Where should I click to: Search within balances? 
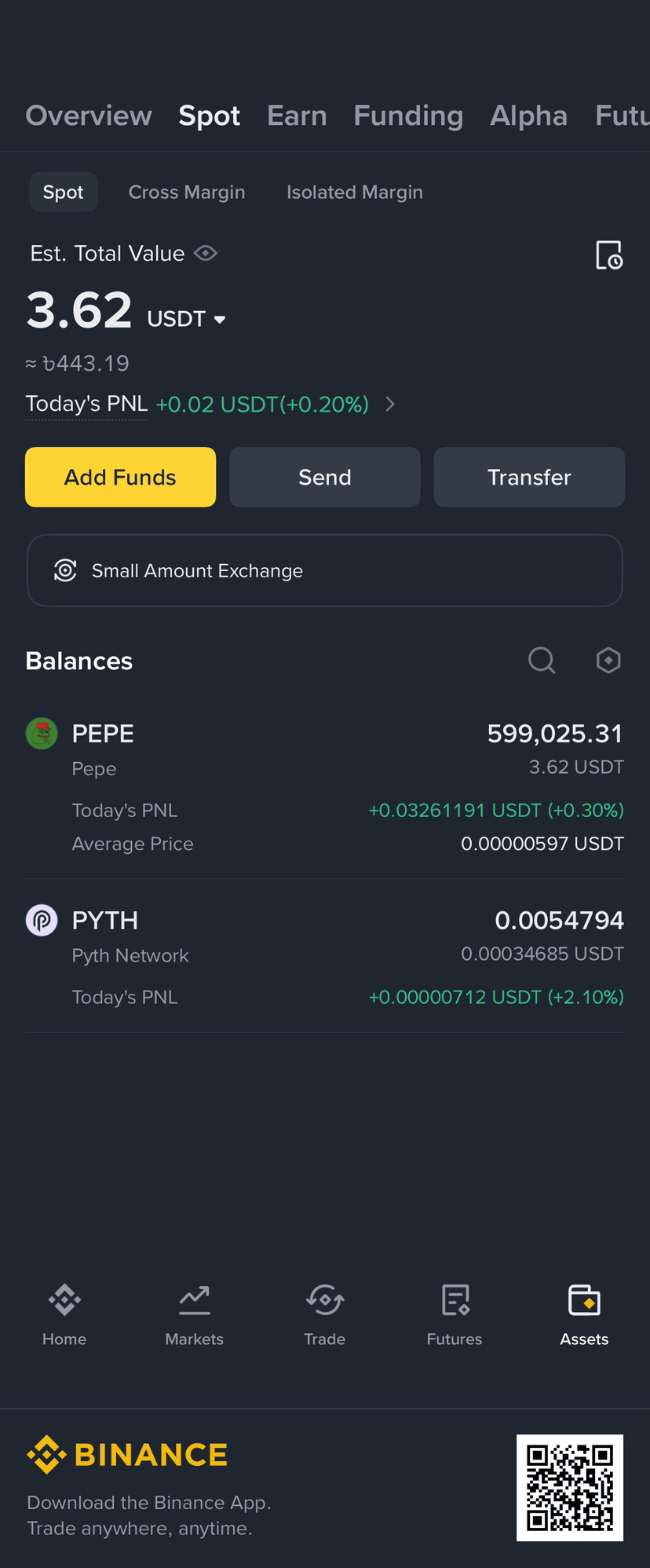coord(541,661)
